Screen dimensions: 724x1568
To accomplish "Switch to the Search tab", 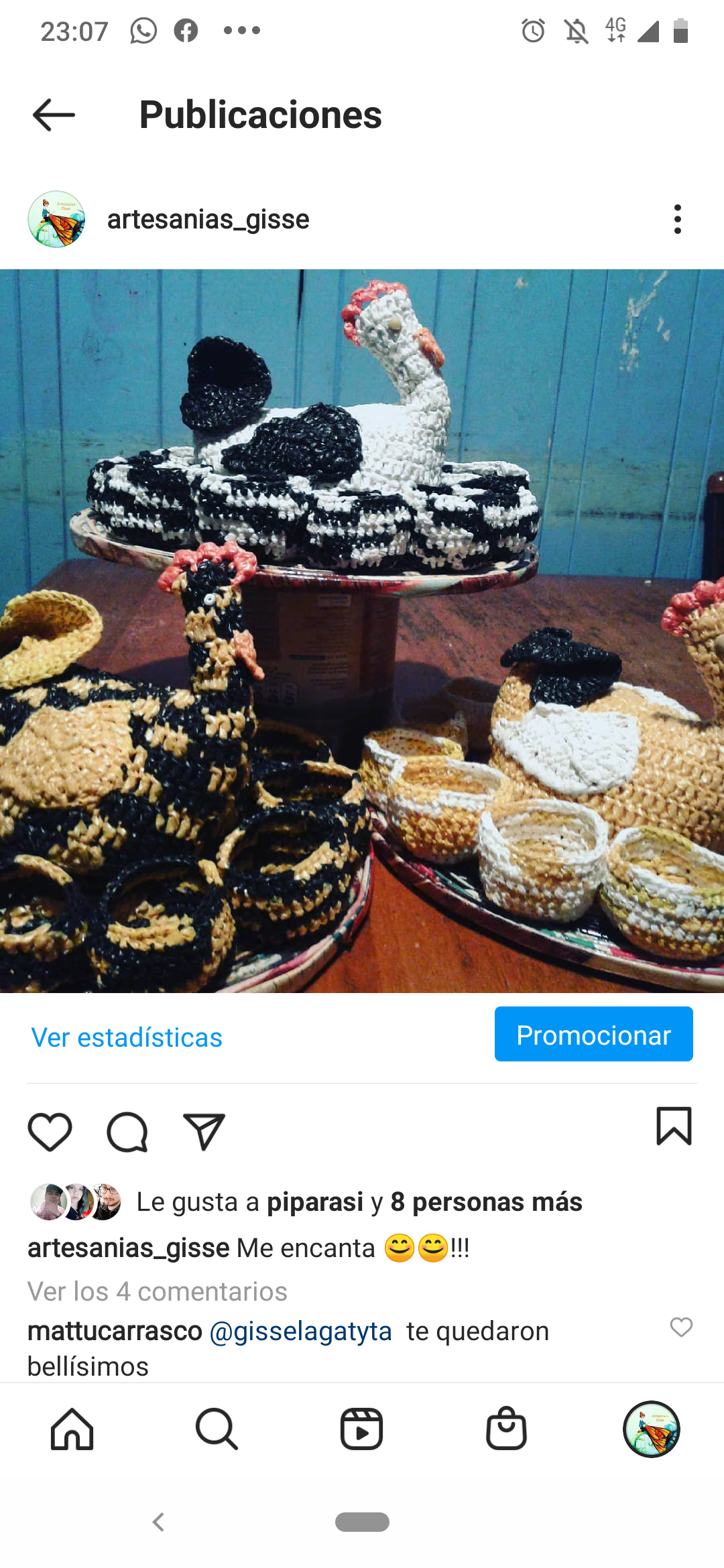I will click(x=217, y=1429).
